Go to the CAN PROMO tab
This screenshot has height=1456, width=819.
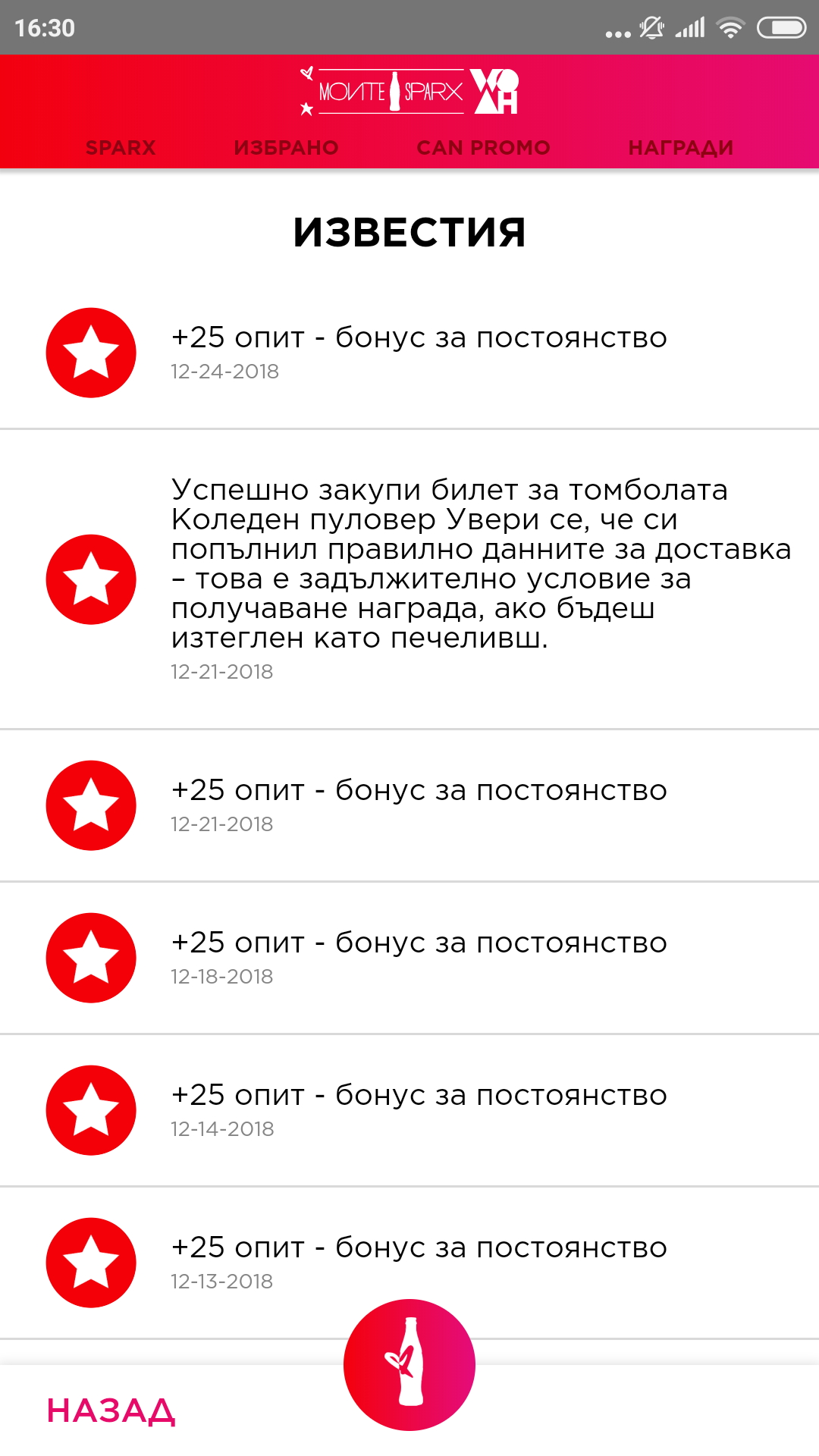[x=483, y=147]
